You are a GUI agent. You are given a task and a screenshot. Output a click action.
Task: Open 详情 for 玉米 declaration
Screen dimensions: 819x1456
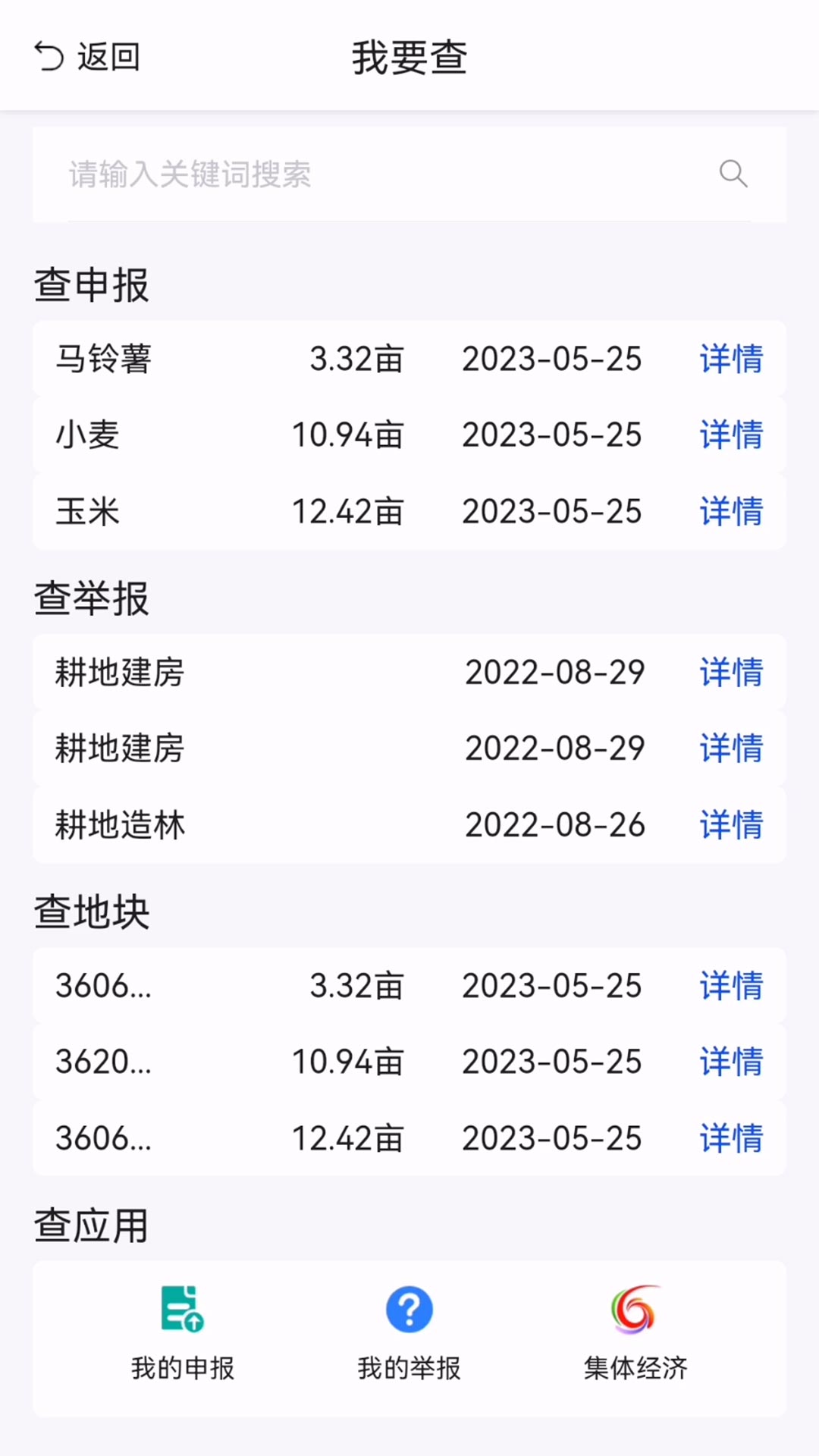pos(730,512)
